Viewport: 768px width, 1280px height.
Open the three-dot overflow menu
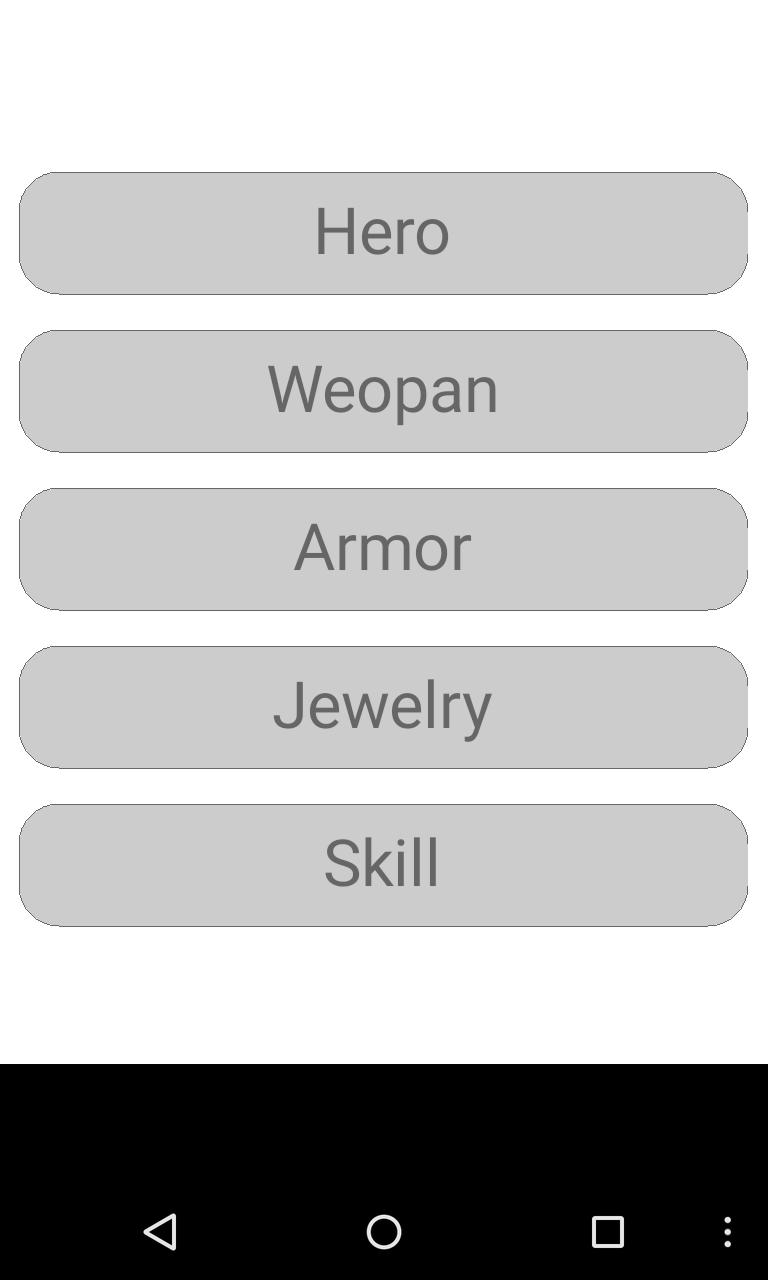tap(727, 1231)
